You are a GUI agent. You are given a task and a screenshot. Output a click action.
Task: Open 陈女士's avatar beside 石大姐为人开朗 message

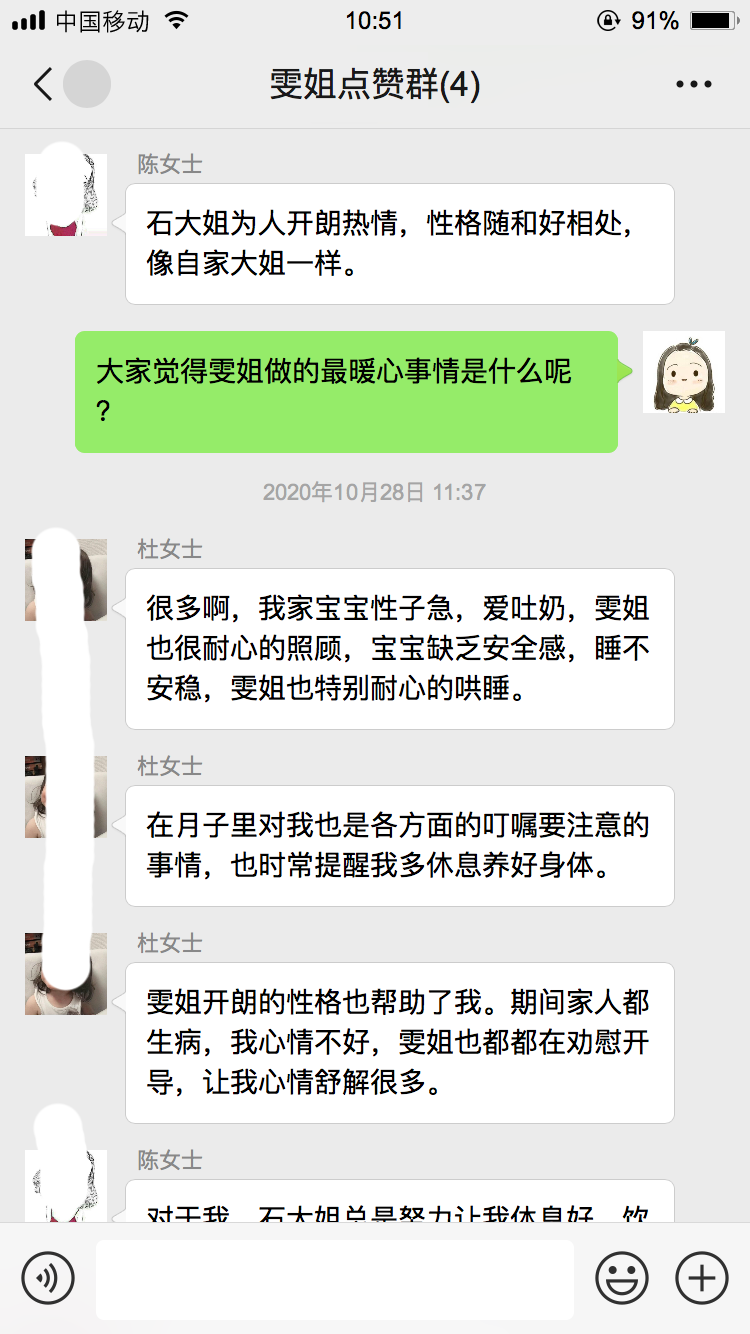pyautogui.click(x=66, y=195)
